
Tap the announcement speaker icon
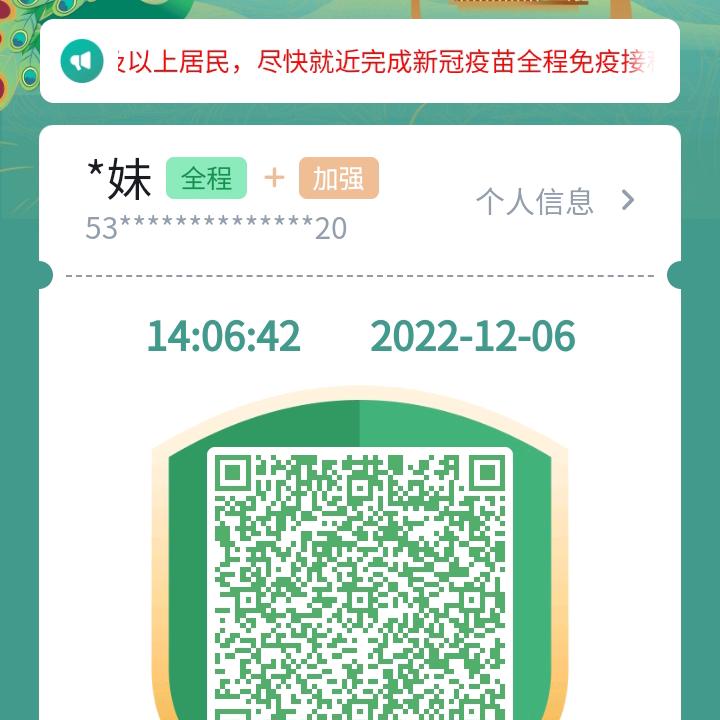pos(82,62)
